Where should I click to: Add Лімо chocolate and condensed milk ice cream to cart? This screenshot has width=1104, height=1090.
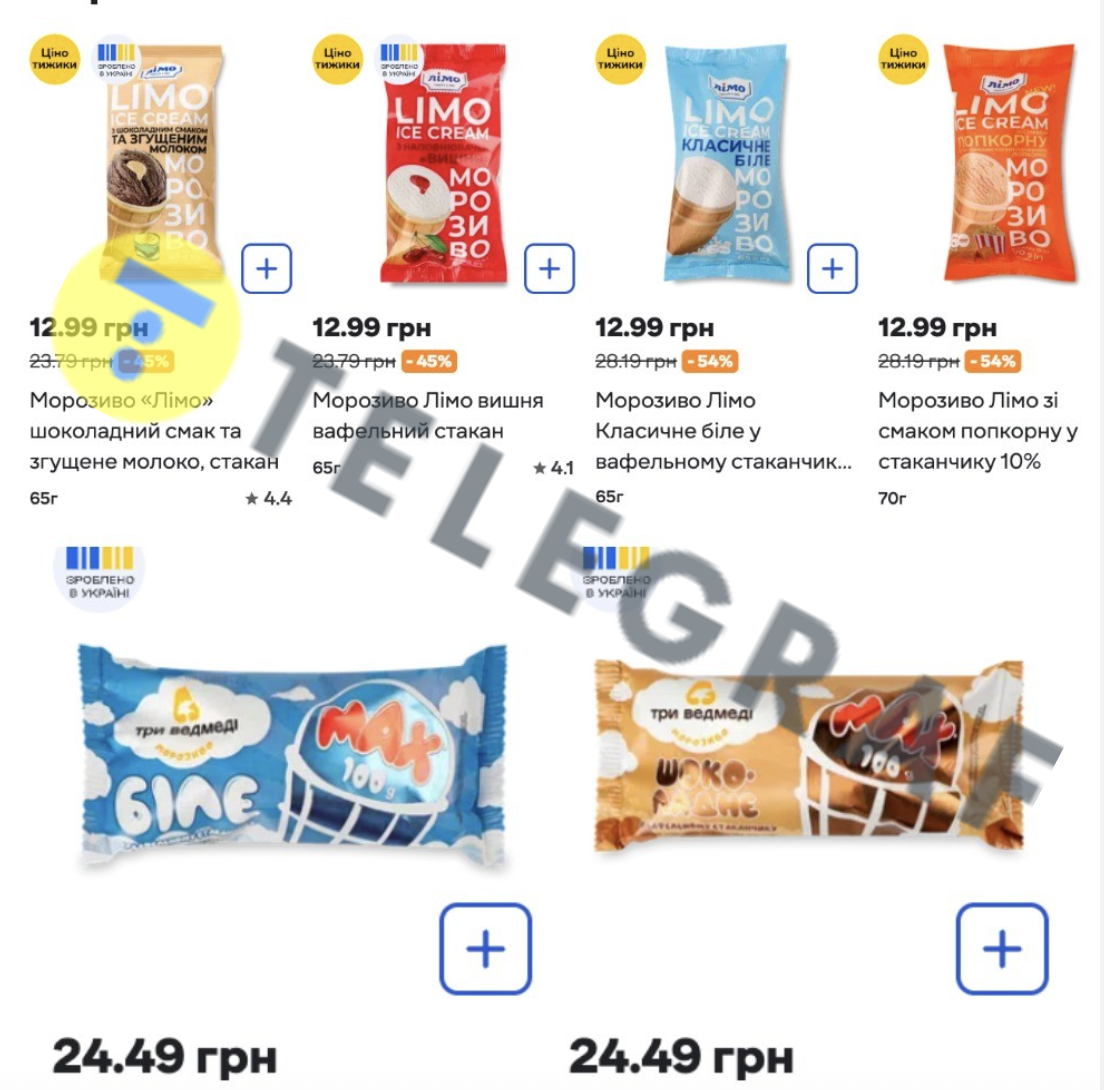click(266, 268)
